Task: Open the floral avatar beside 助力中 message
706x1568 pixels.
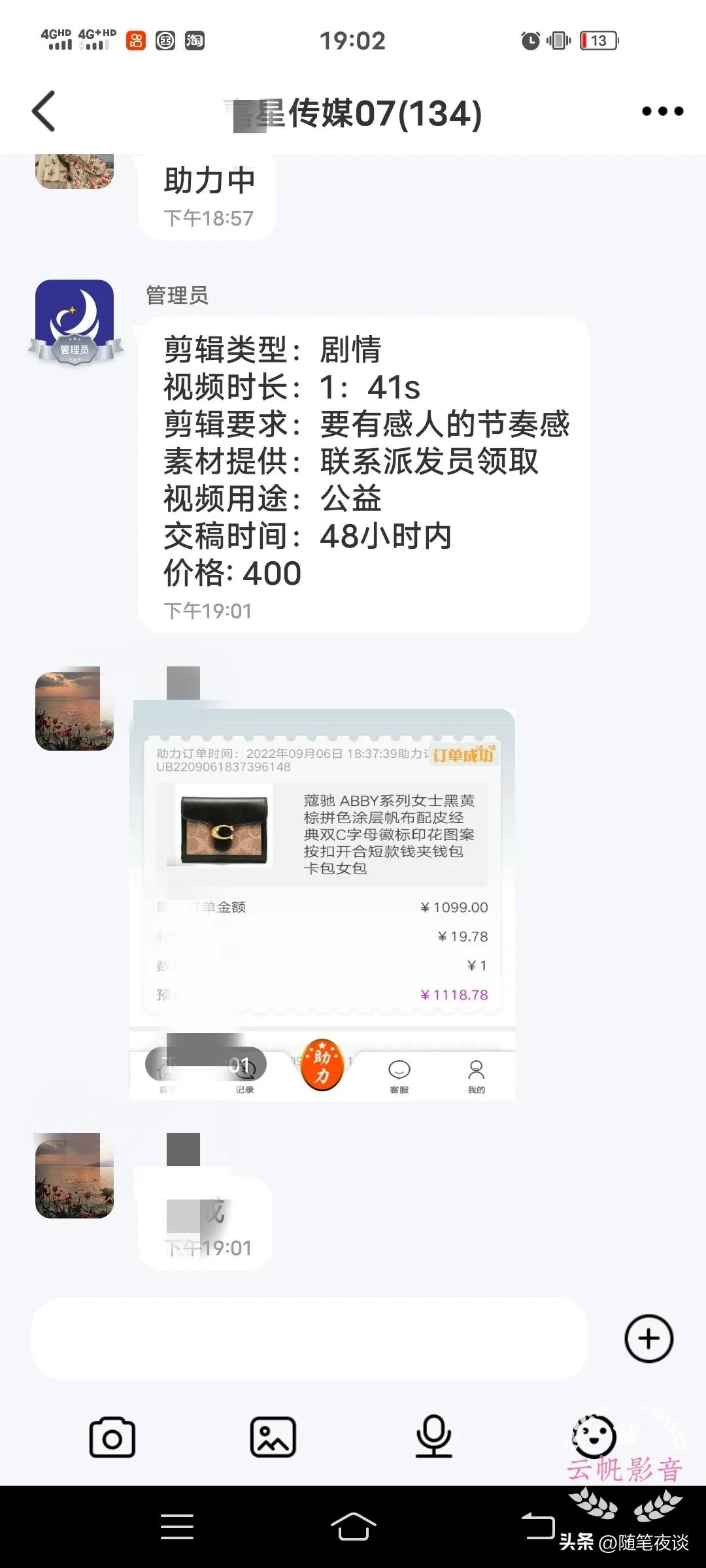Action: click(x=73, y=171)
